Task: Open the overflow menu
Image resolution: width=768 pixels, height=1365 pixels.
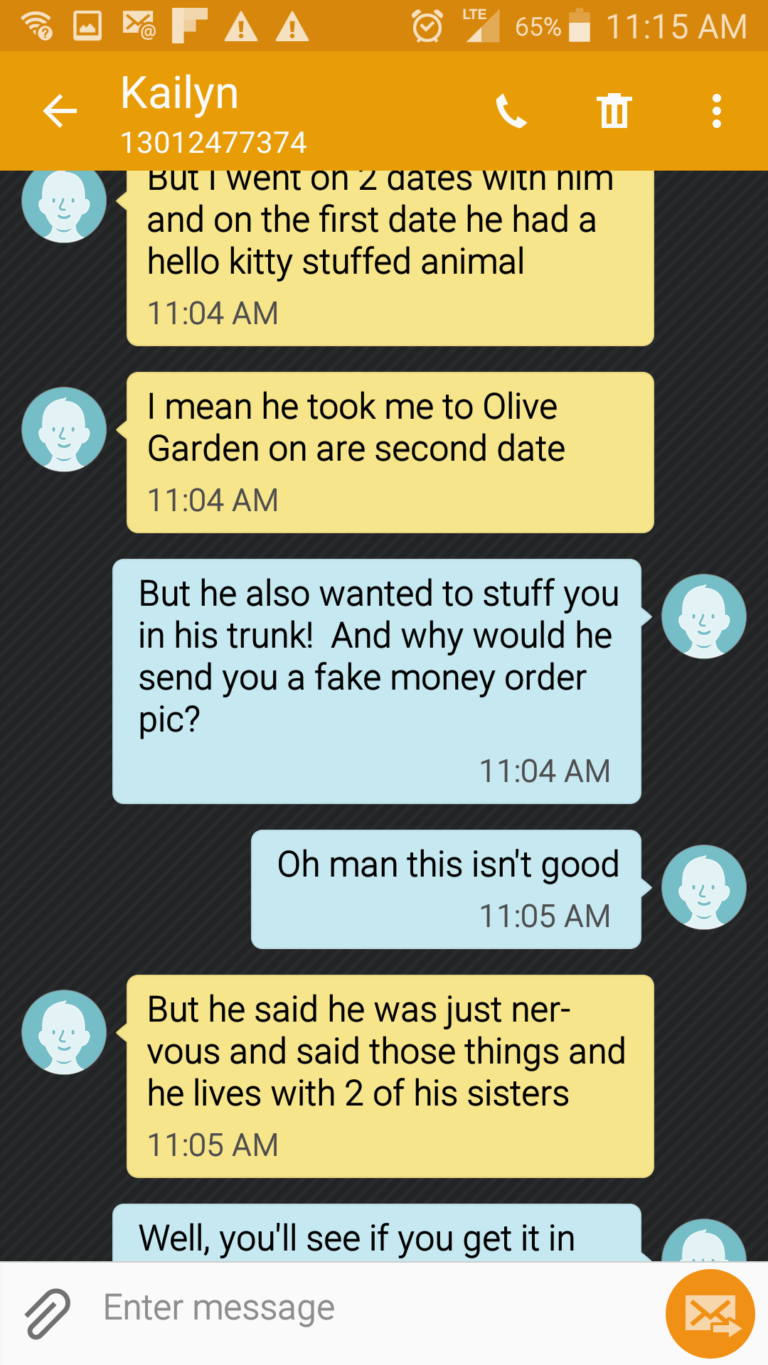Action: [x=716, y=112]
